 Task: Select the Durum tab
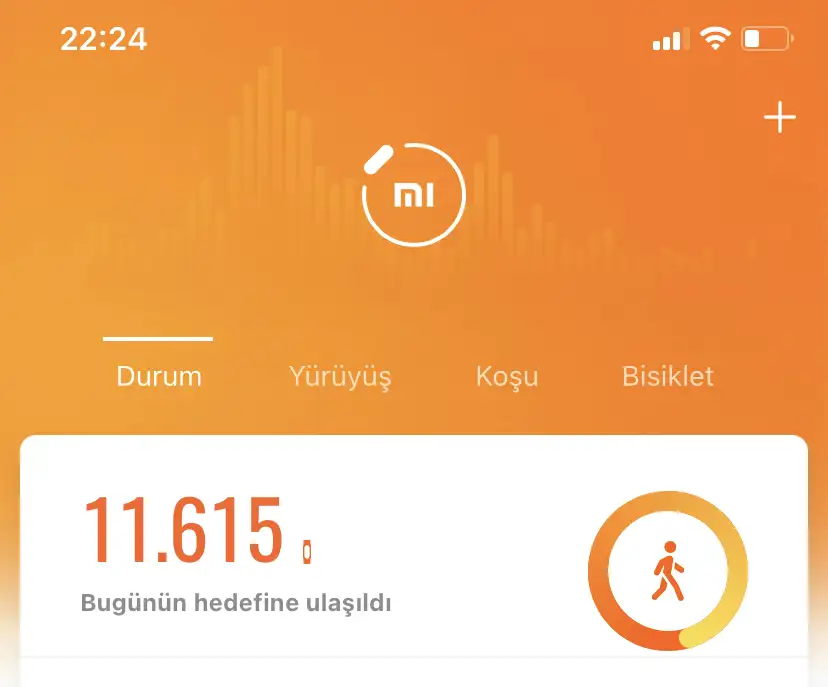tap(159, 377)
